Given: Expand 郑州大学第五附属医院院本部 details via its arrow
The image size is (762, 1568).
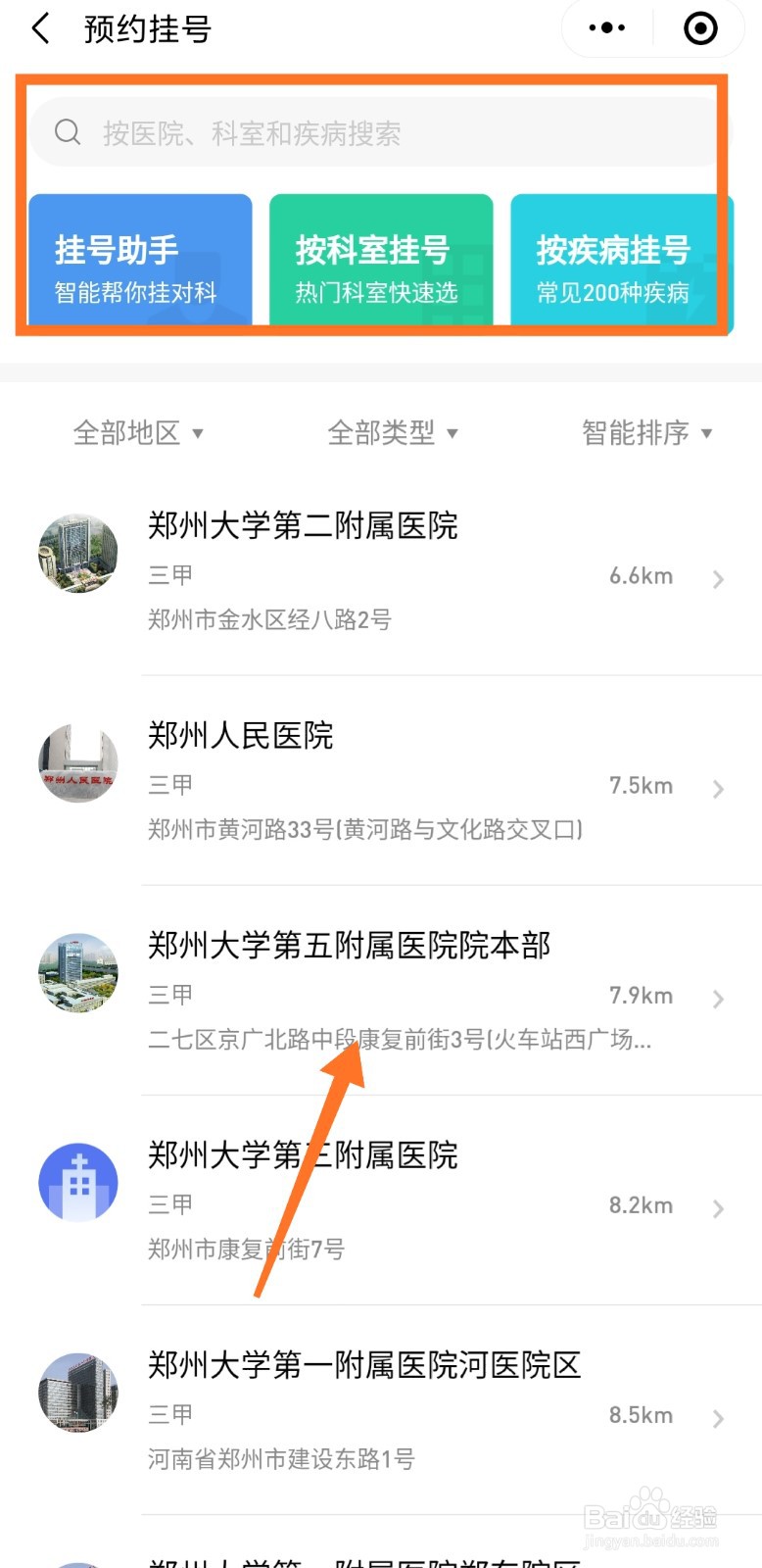Looking at the screenshot, I should coord(719,998).
